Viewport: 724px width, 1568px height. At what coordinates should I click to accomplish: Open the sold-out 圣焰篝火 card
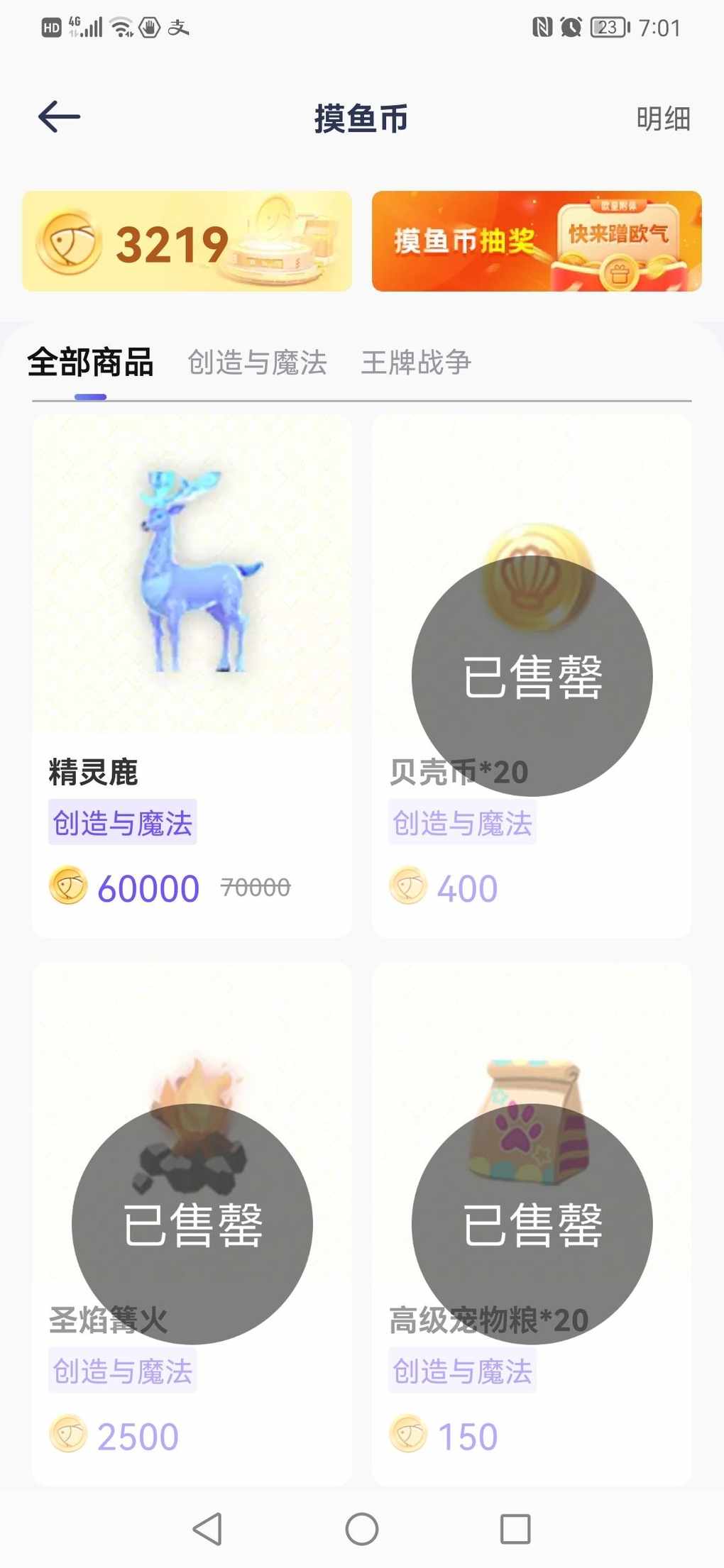click(x=192, y=1224)
